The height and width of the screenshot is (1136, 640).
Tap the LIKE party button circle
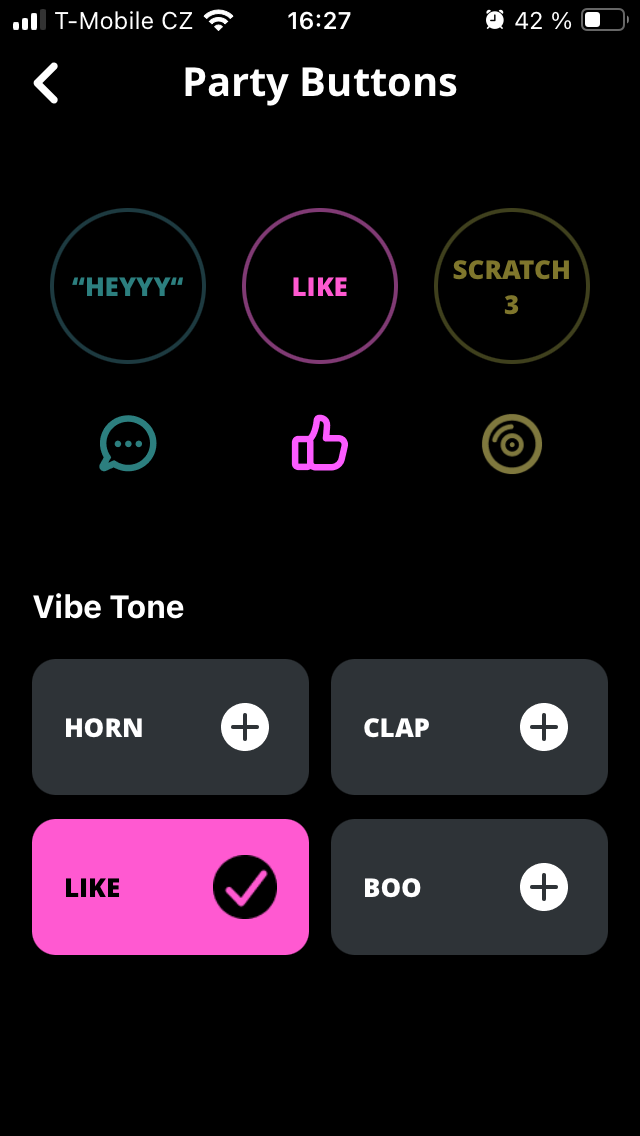pos(320,286)
